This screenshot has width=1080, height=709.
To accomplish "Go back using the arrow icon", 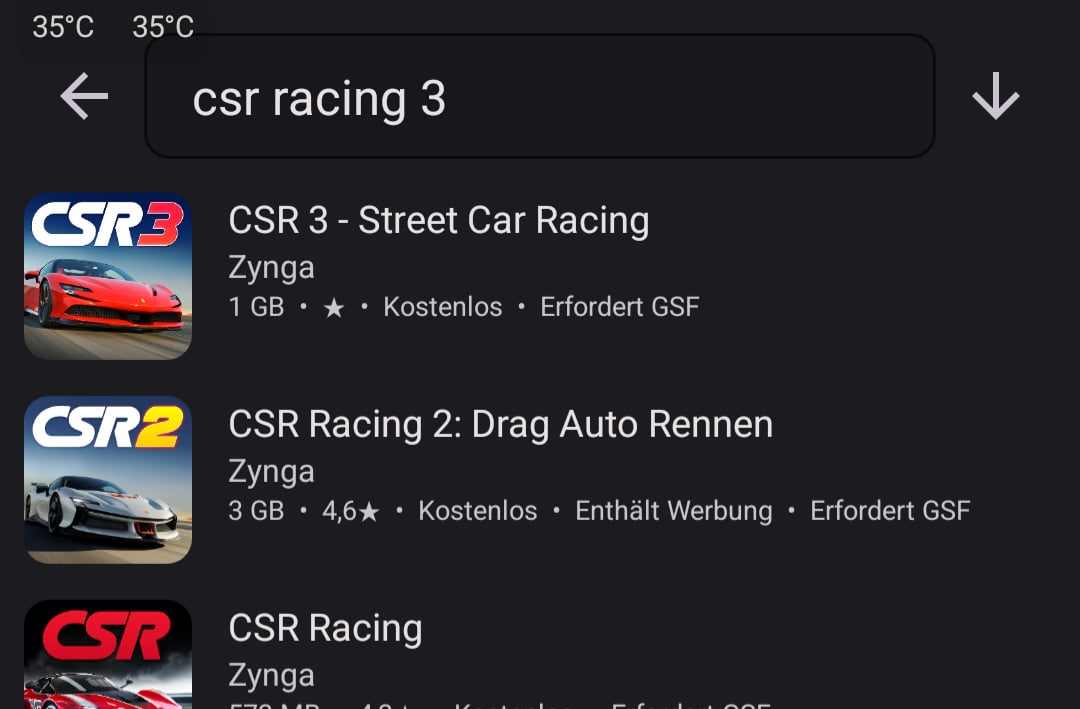I will pyautogui.click(x=84, y=97).
